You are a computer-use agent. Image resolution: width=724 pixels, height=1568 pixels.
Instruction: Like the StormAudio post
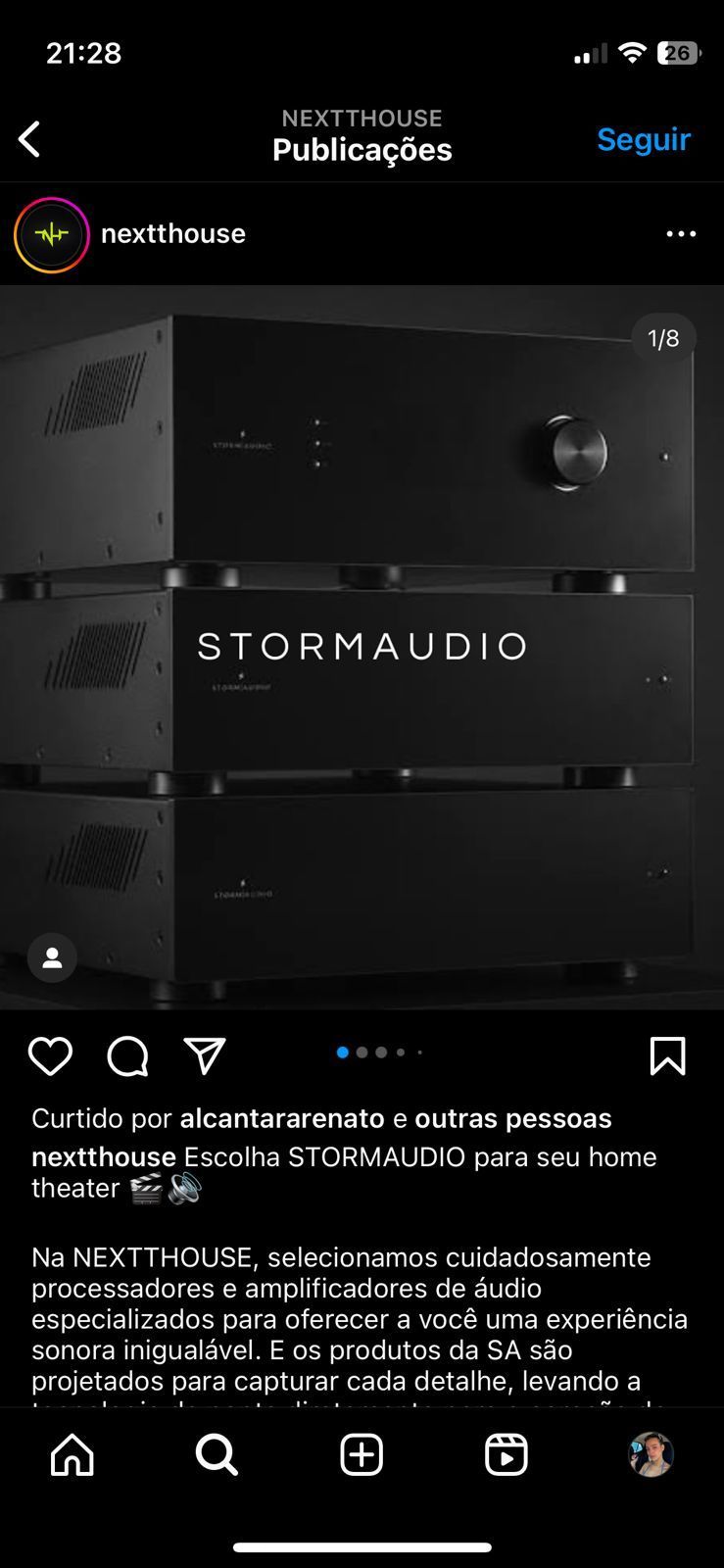(x=50, y=1056)
